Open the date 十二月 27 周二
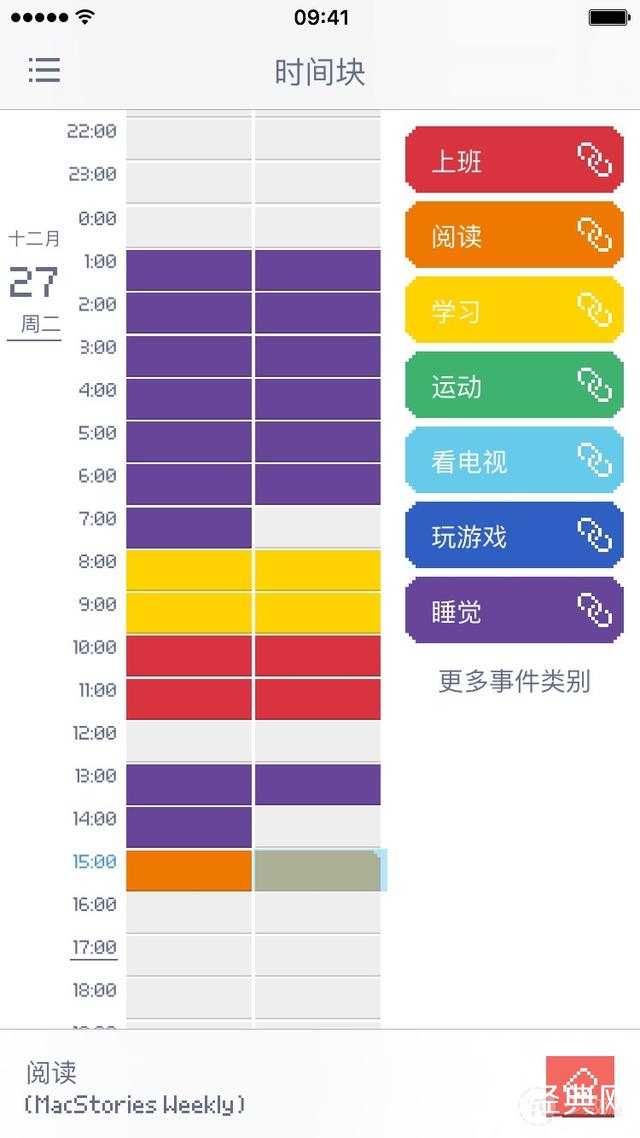The height and width of the screenshot is (1138, 640). click(x=35, y=282)
